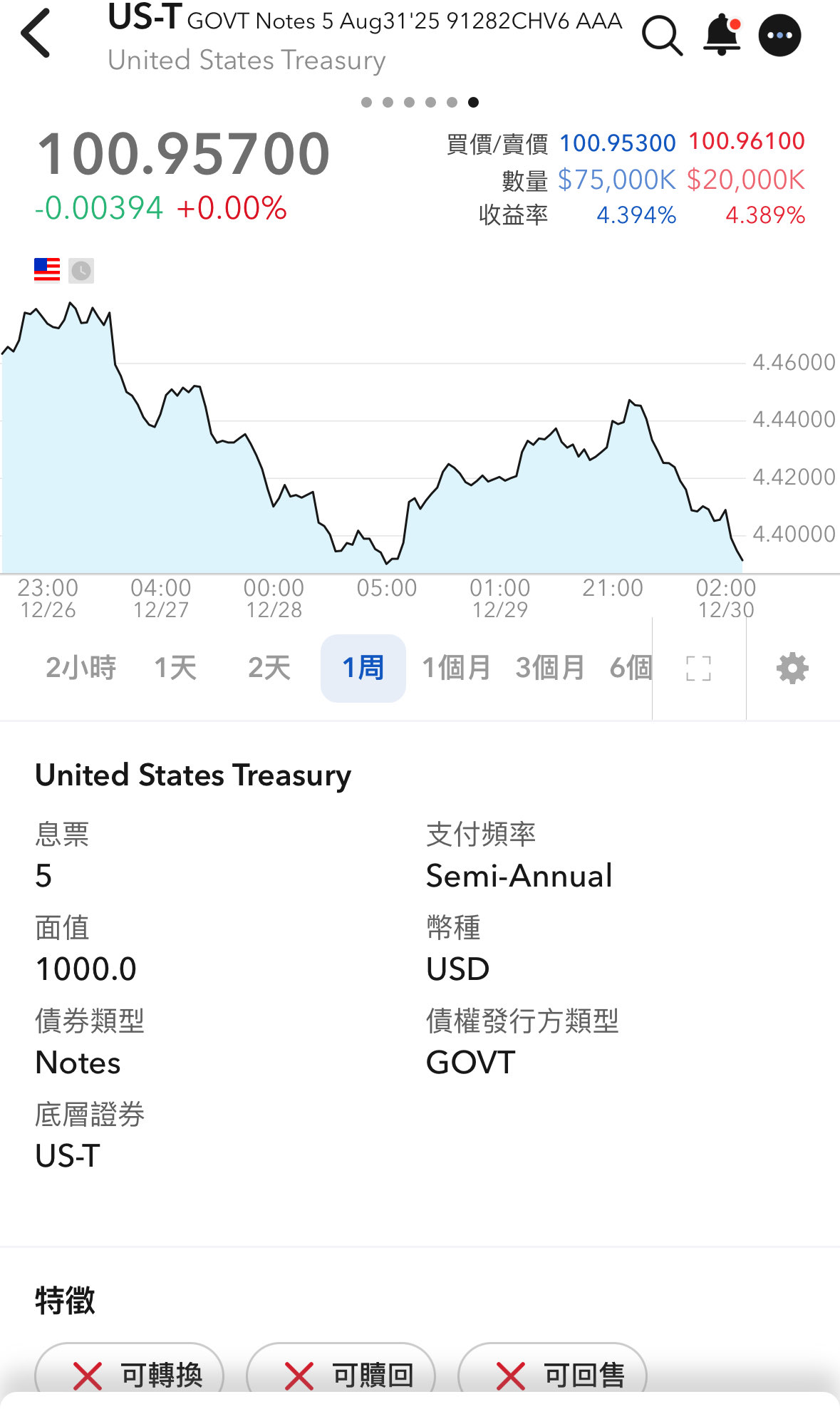Open chart settings gear
Image resolution: width=840 pixels, height=1409 pixels.
[x=792, y=669]
